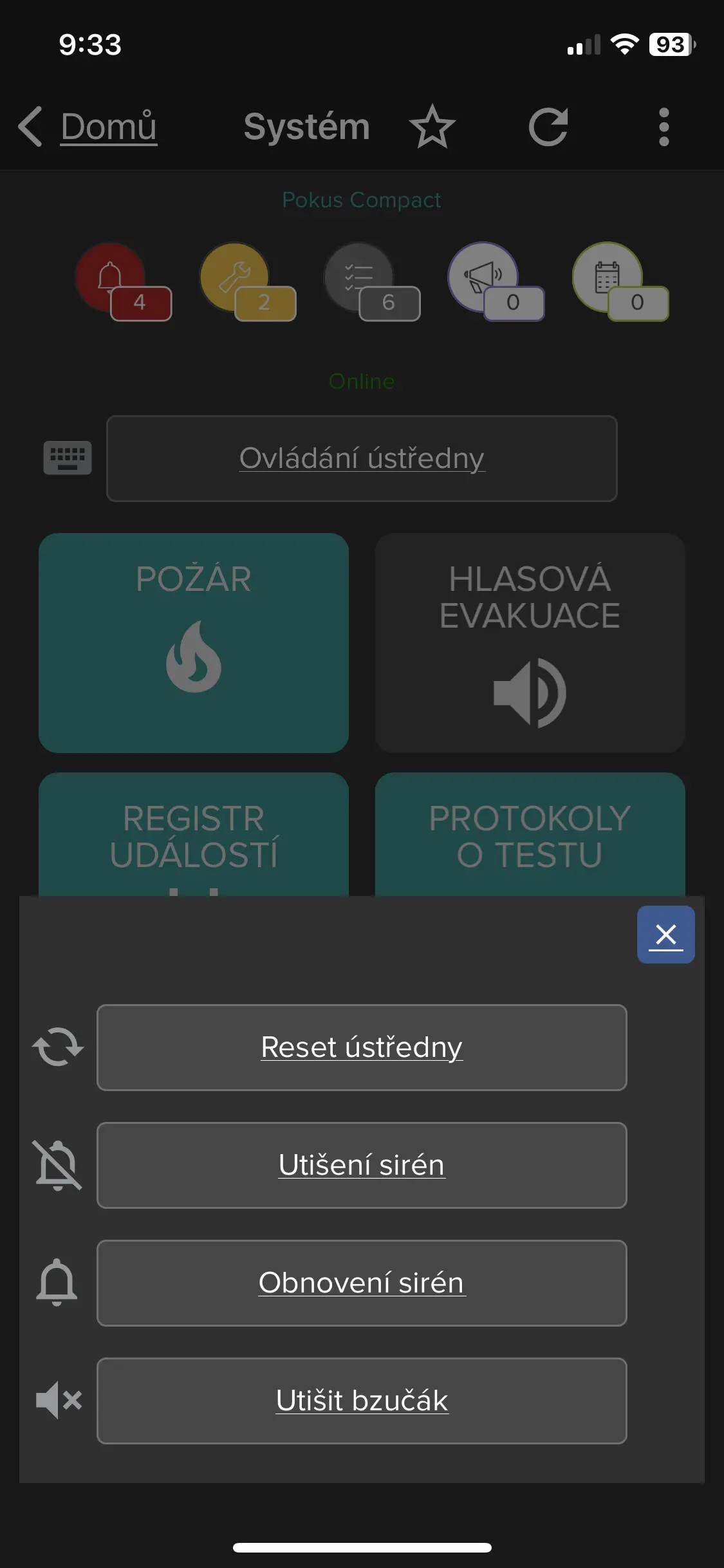Image resolution: width=724 pixels, height=1568 pixels.
Task: Go back to Domů
Action: click(88, 126)
